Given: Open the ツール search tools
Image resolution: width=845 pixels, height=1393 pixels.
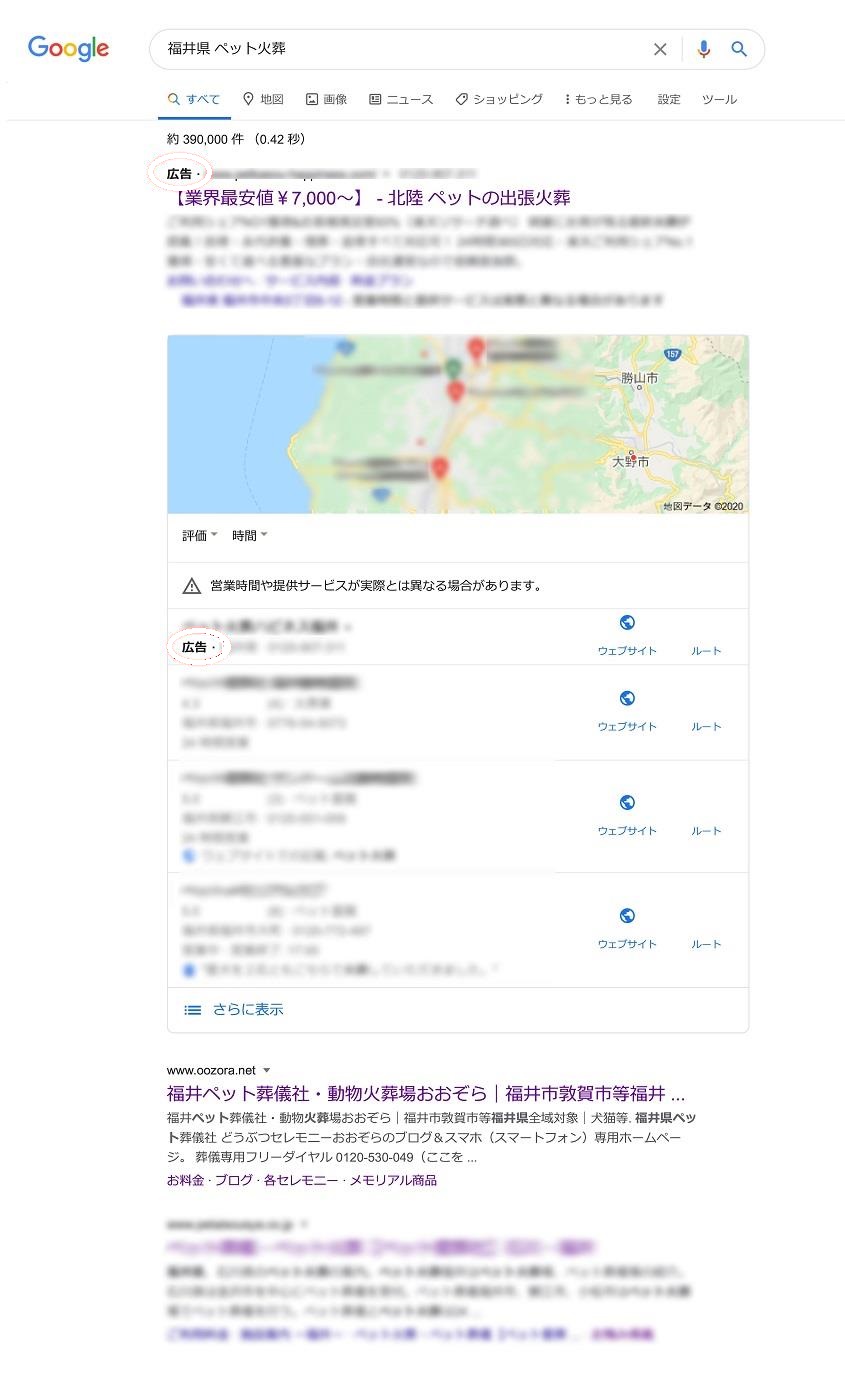Looking at the screenshot, I should tap(719, 99).
